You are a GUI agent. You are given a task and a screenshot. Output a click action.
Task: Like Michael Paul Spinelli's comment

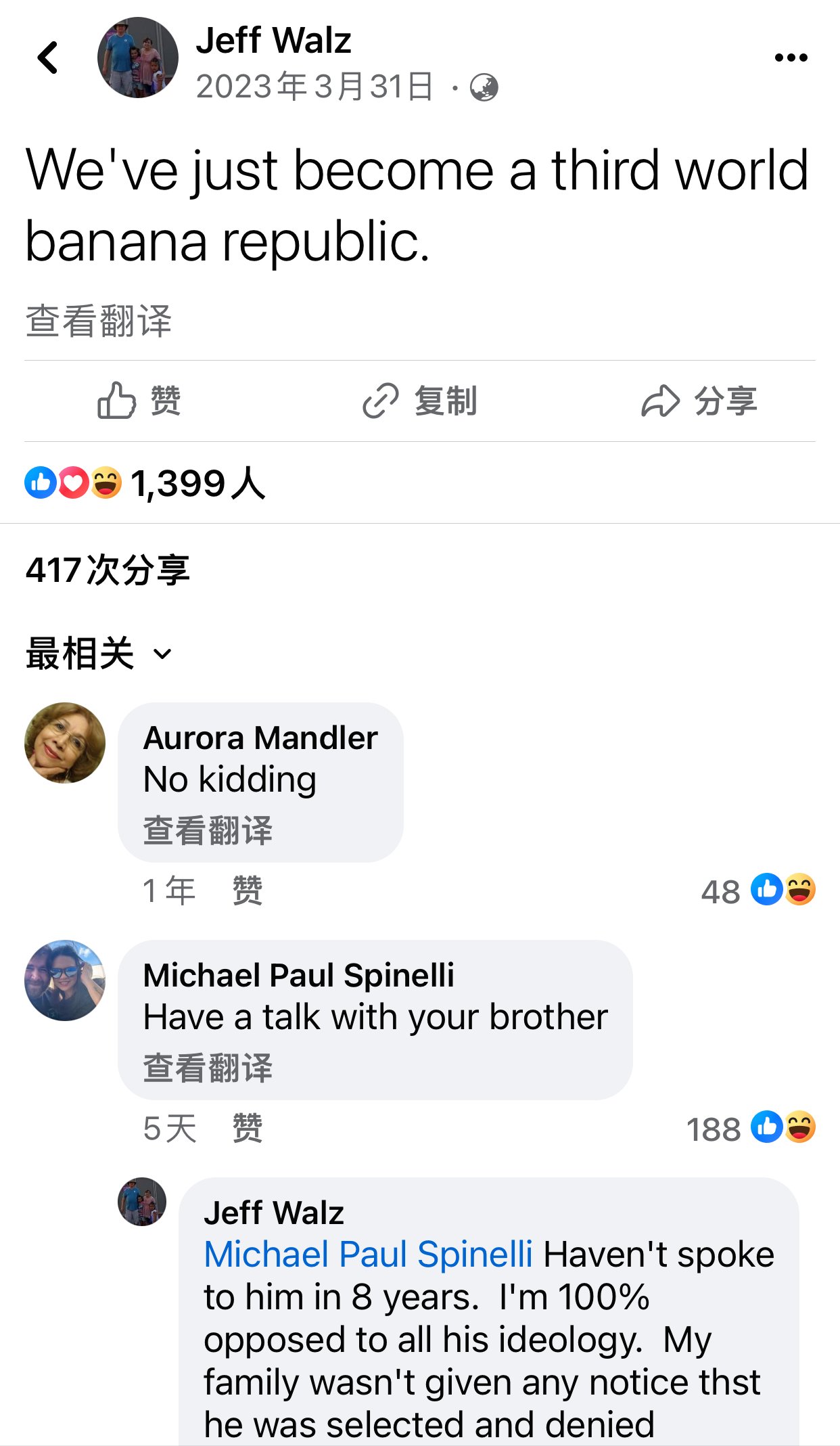click(x=247, y=1128)
